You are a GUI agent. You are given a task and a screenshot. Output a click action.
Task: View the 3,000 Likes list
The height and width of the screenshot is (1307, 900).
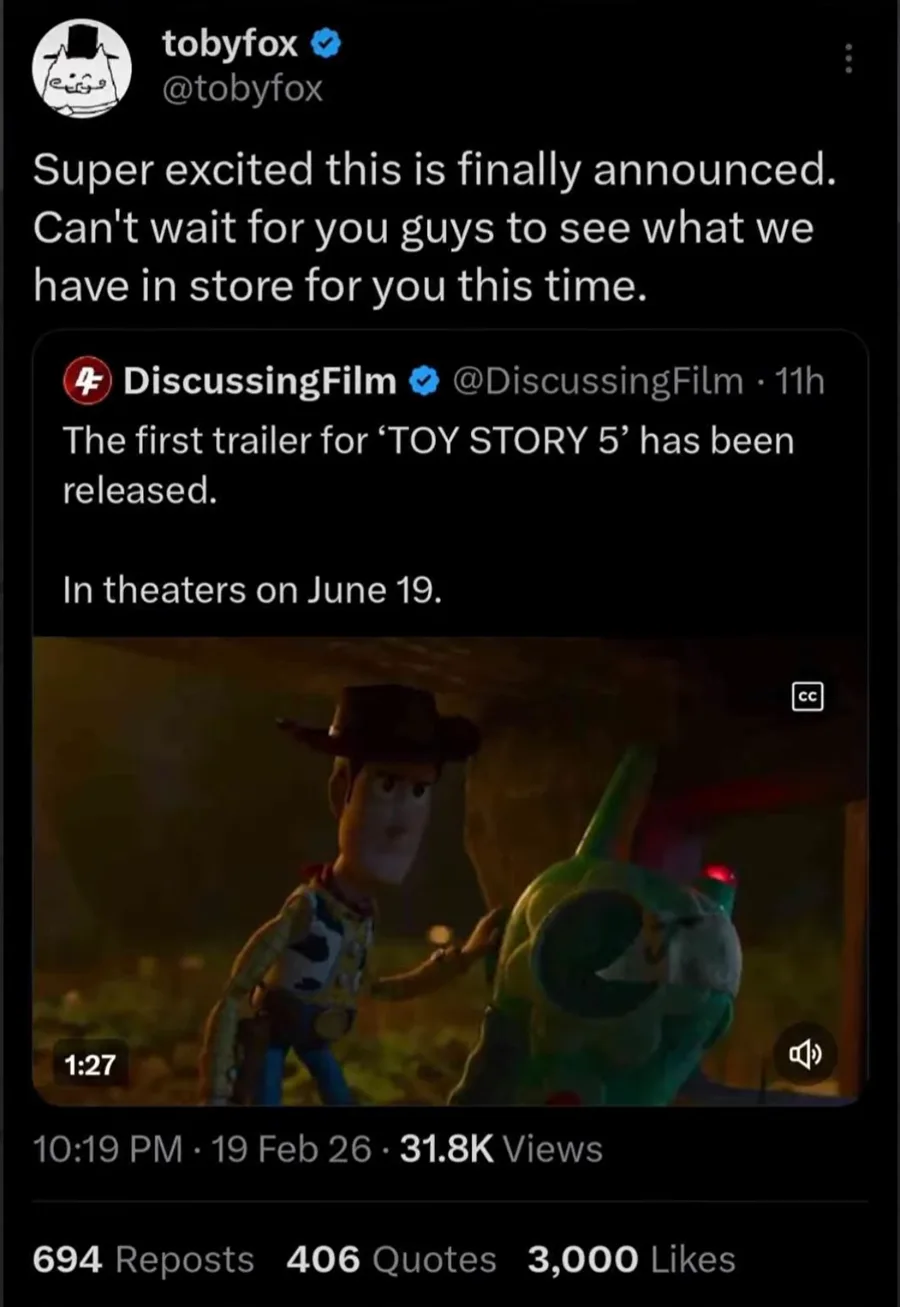coord(632,1259)
